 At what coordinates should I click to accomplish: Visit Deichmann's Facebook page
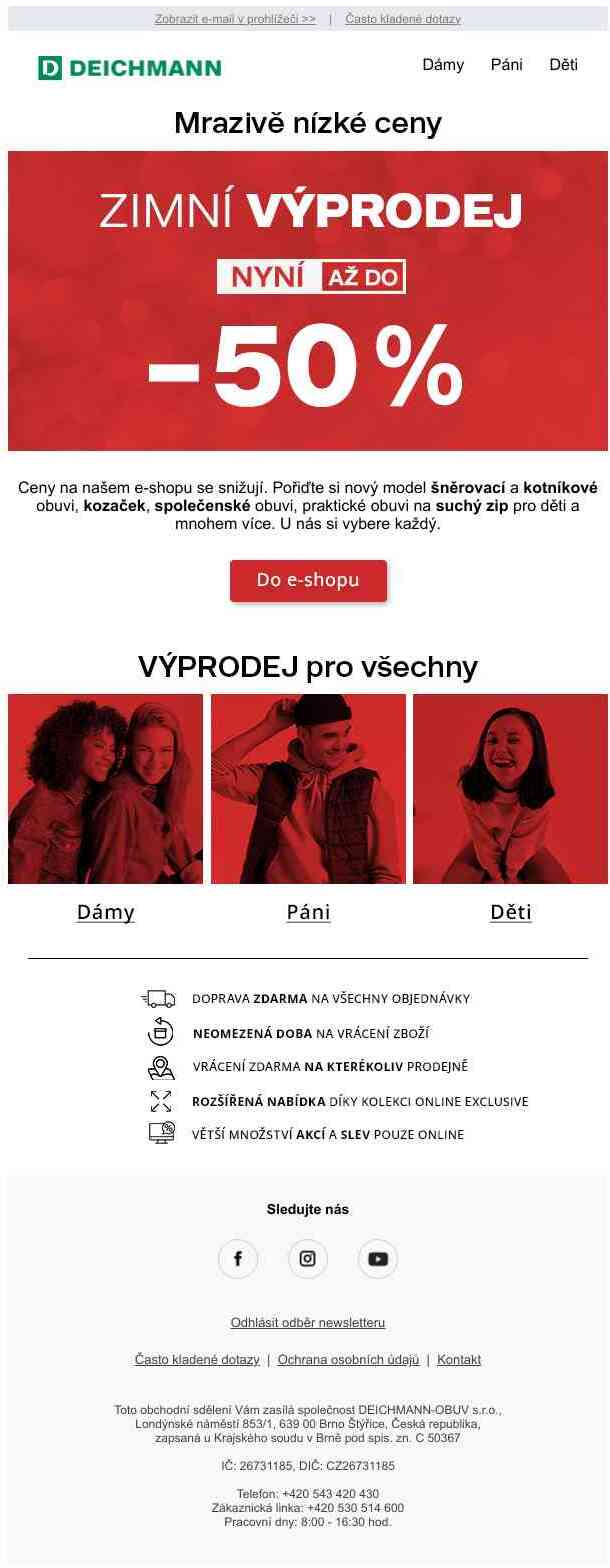238,1259
